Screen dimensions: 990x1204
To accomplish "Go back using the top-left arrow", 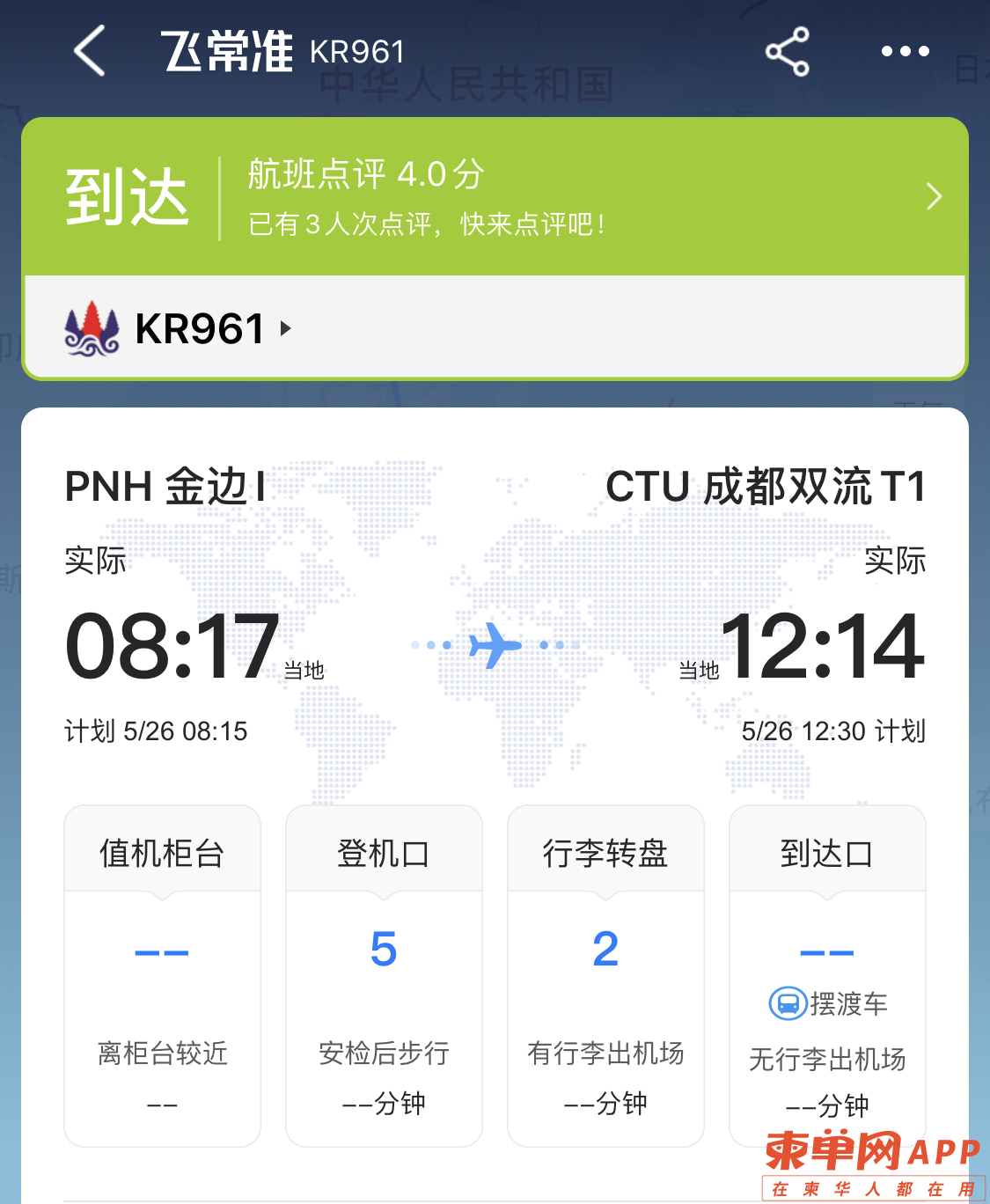I will coord(90,51).
